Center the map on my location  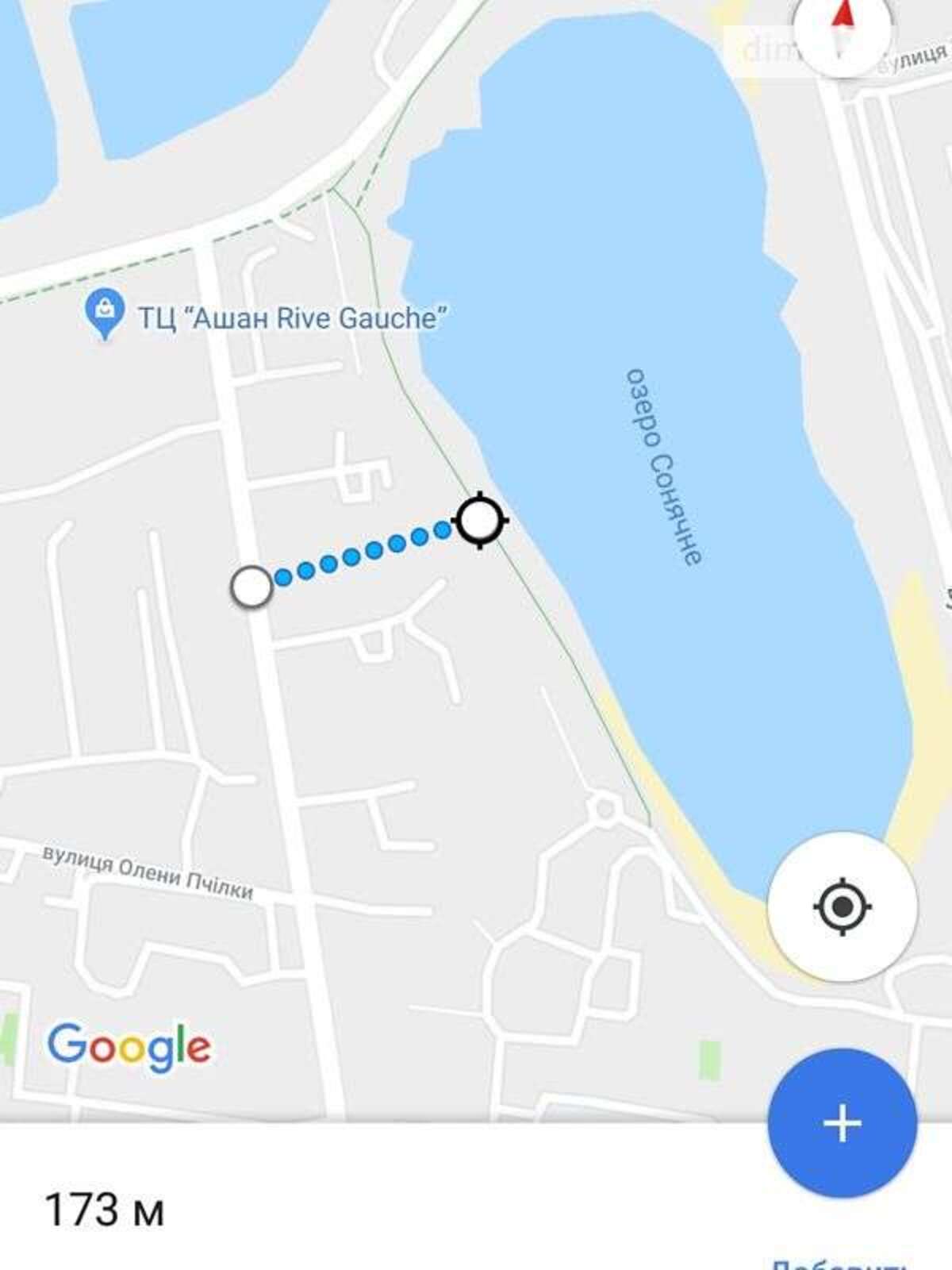pos(843,906)
